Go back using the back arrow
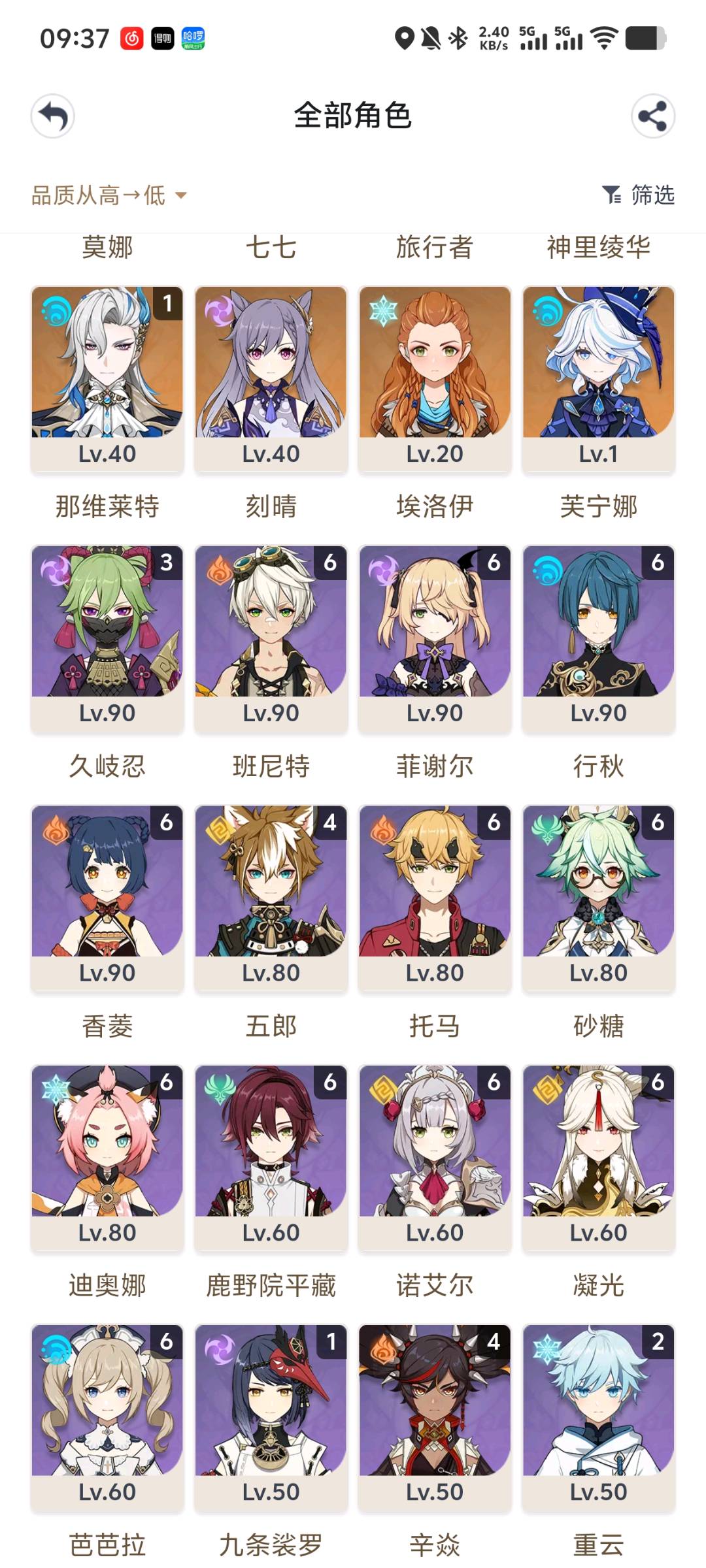Viewport: 706px width, 1568px height. point(53,117)
